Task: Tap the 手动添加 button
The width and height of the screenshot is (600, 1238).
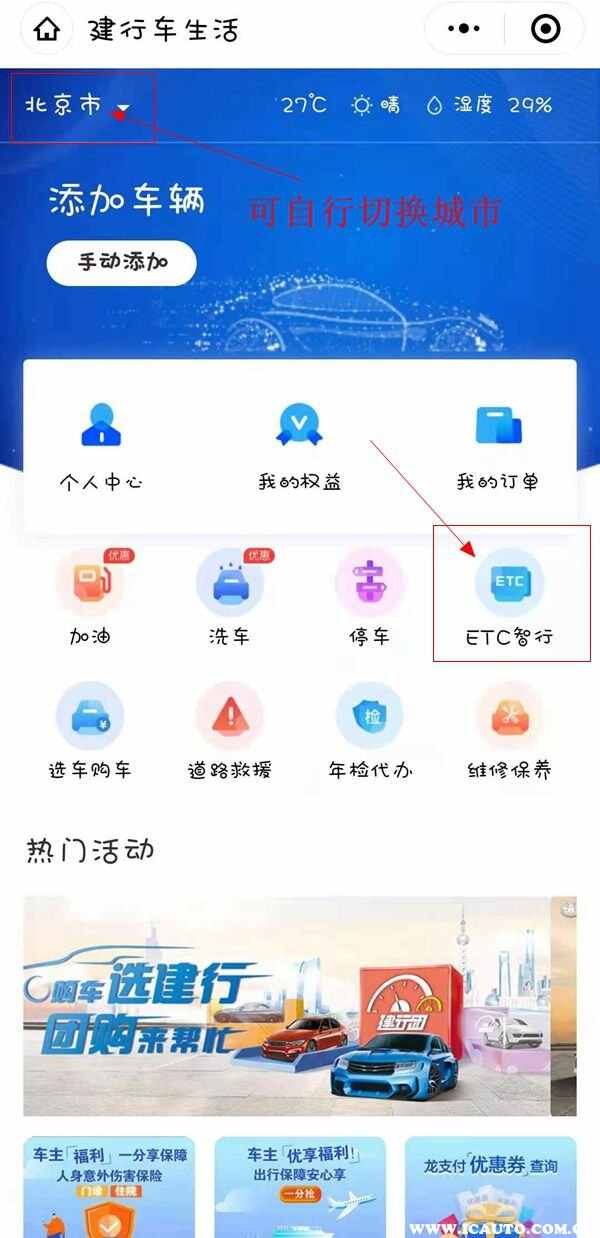Action: (x=121, y=262)
